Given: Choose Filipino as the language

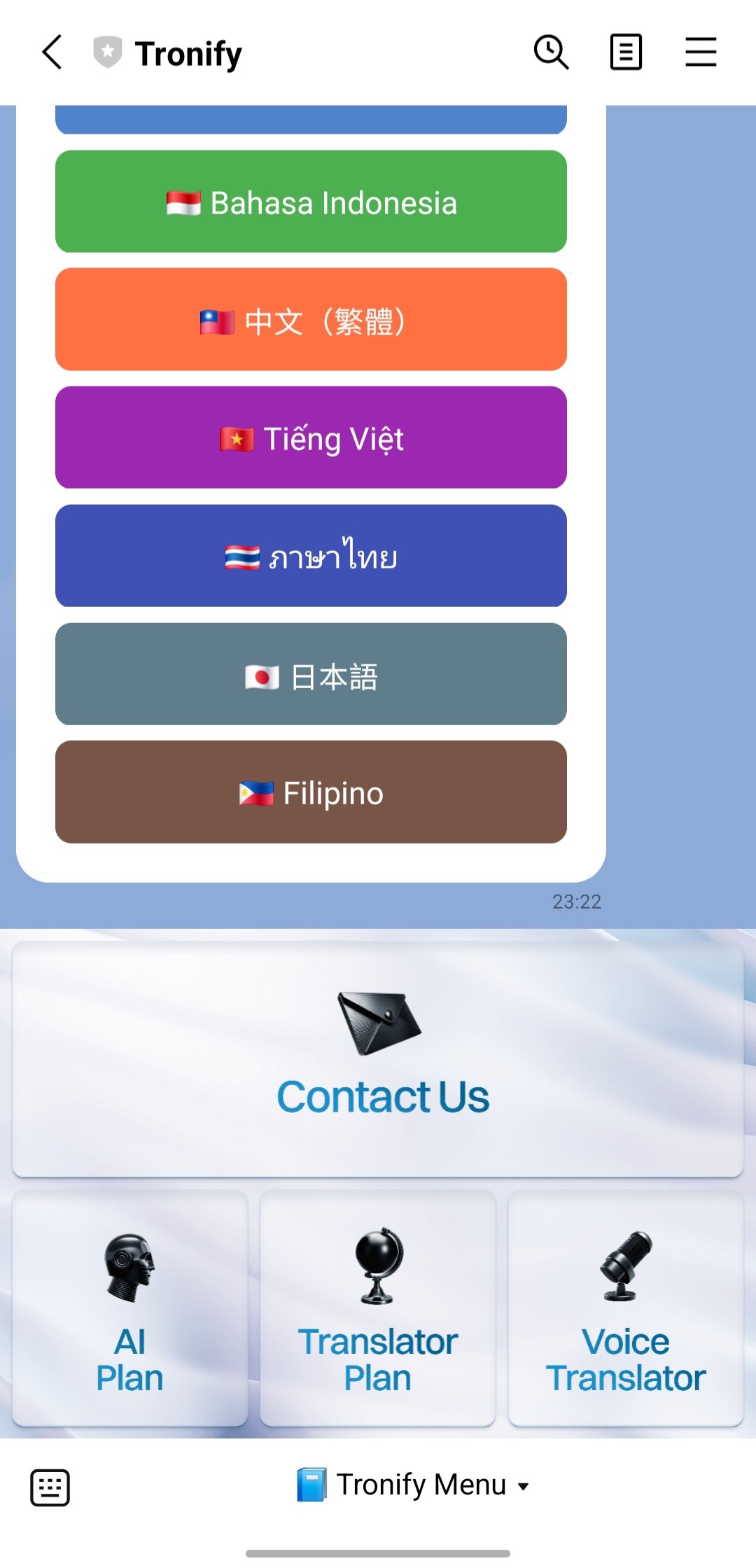Looking at the screenshot, I should point(311,792).
